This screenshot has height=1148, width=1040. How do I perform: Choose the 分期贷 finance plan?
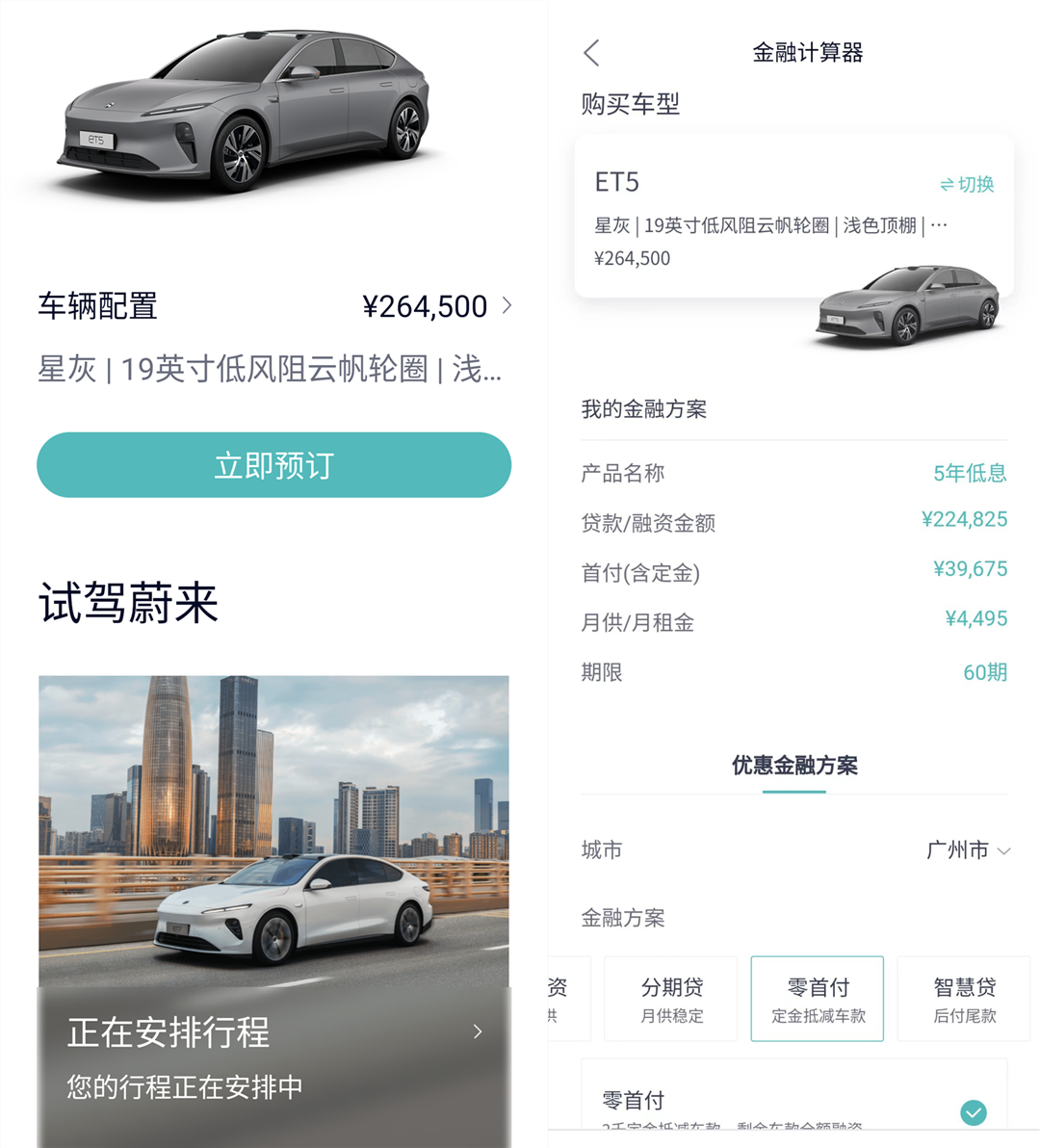click(x=671, y=999)
